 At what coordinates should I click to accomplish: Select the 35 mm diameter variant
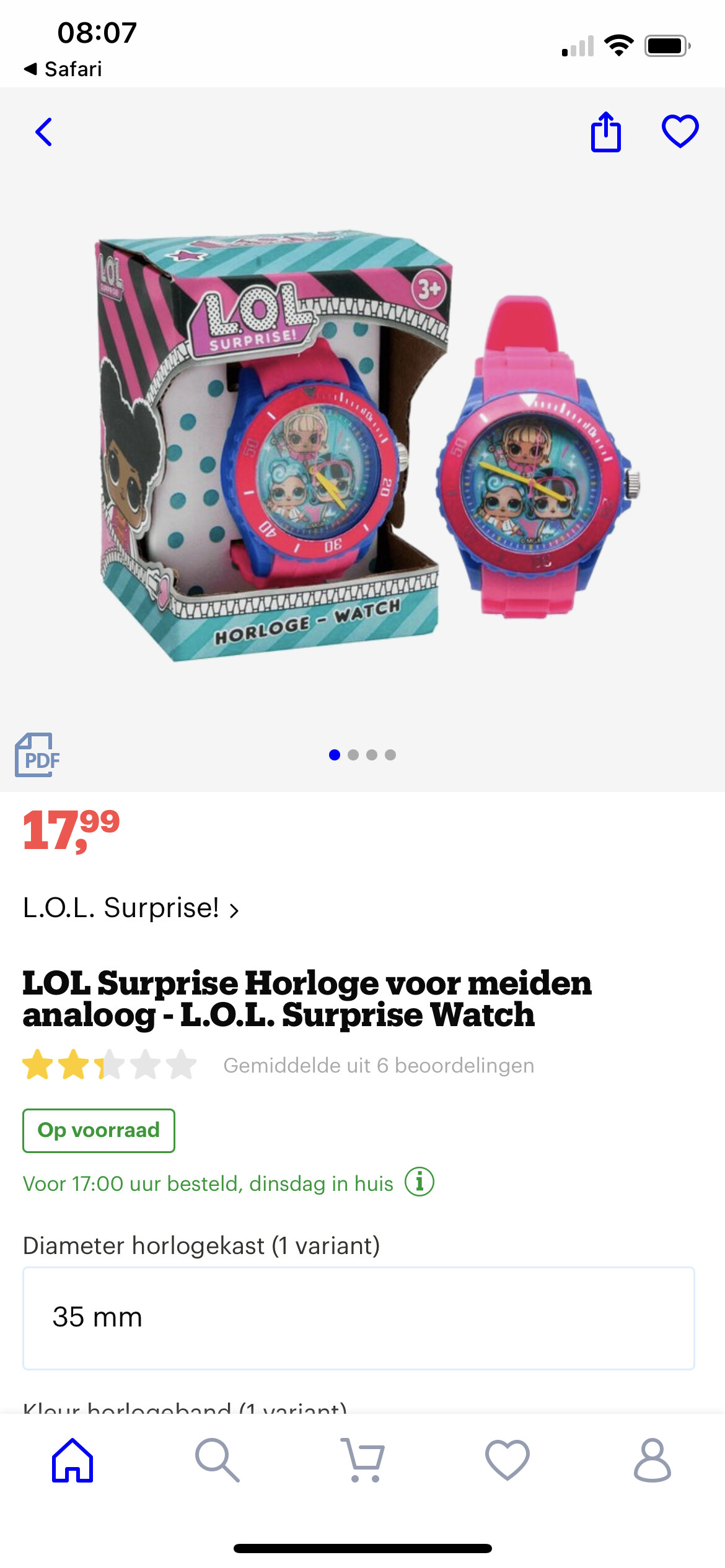coord(358,1318)
